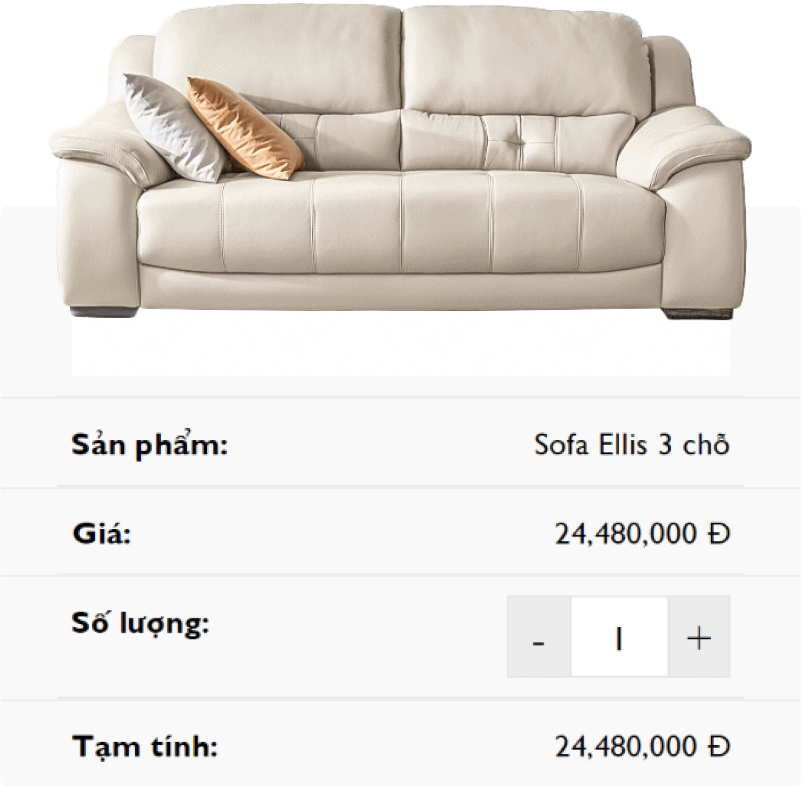The width and height of the screenshot is (801, 787).
Task: Decrease the sofa quantity with minus
Action: click(x=539, y=638)
